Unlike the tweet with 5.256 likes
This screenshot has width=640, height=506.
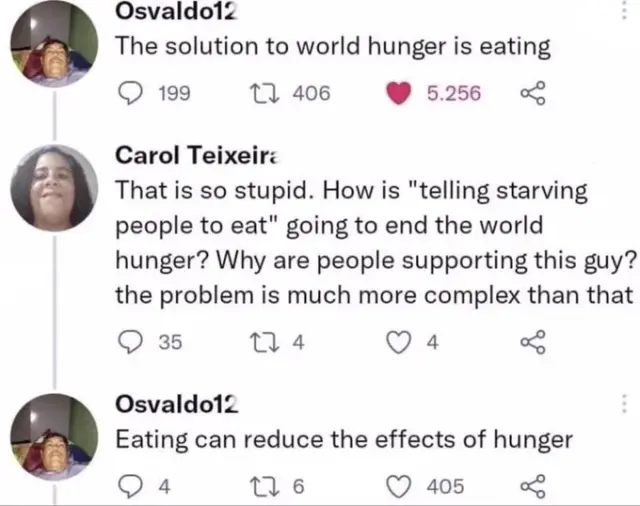[x=399, y=94]
